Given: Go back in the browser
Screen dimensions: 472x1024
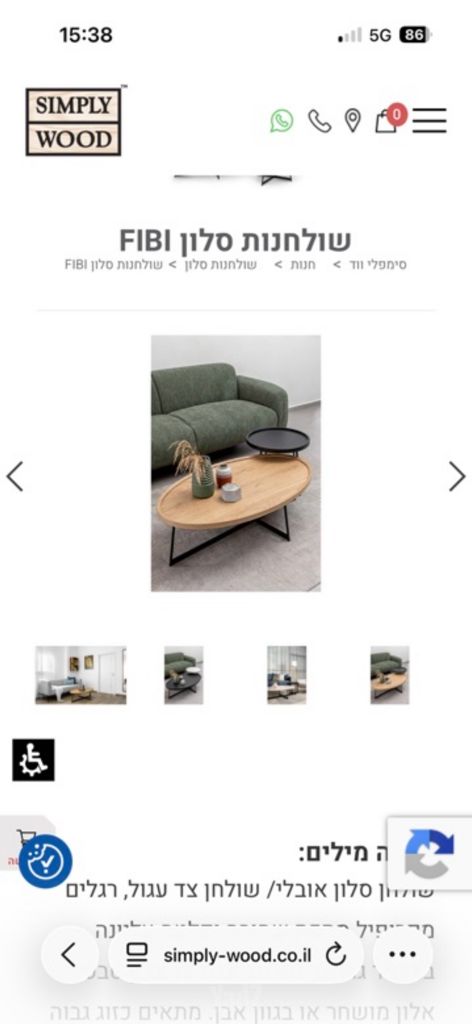Looking at the screenshot, I should (69, 955).
